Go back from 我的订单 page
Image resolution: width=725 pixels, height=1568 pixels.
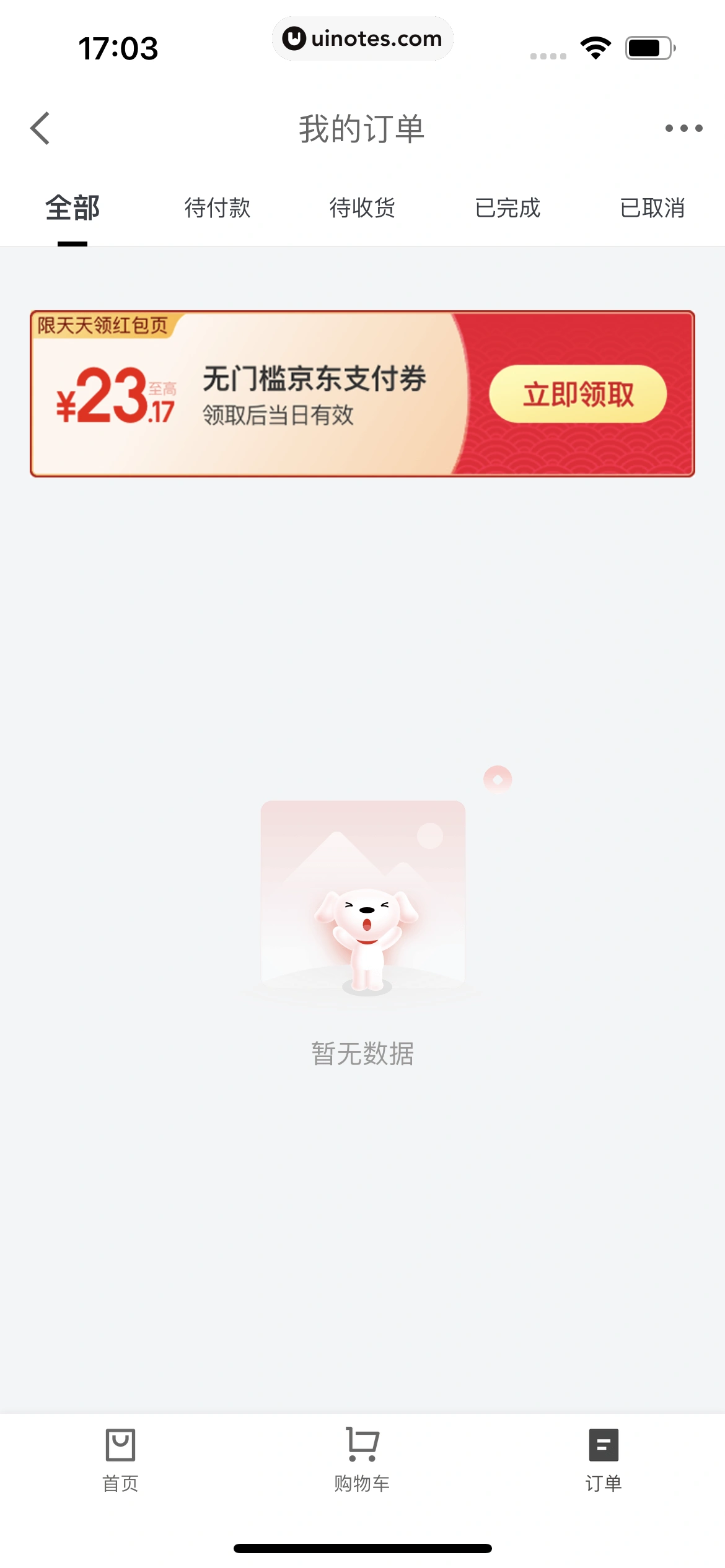40,128
